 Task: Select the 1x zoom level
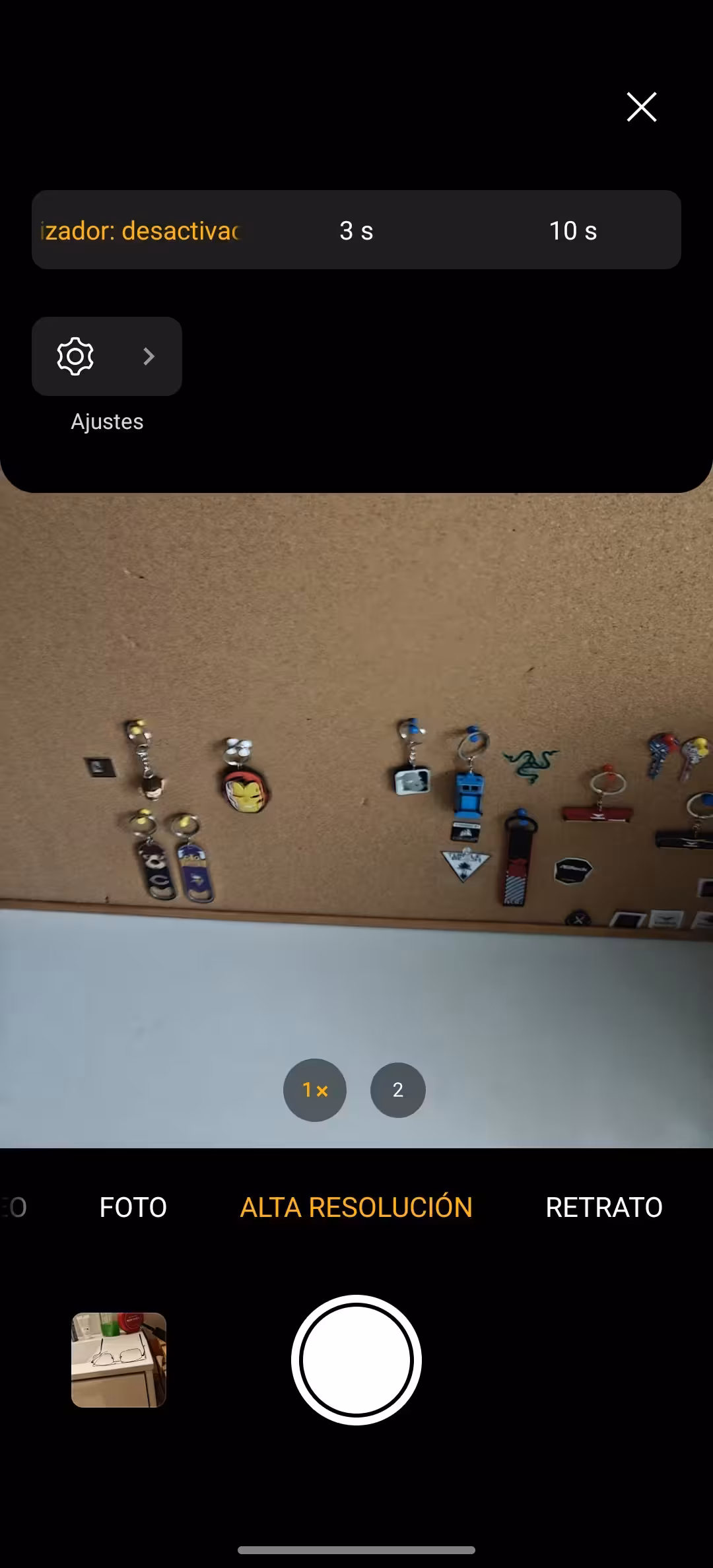pyautogui.click(x=315, y=1090)
